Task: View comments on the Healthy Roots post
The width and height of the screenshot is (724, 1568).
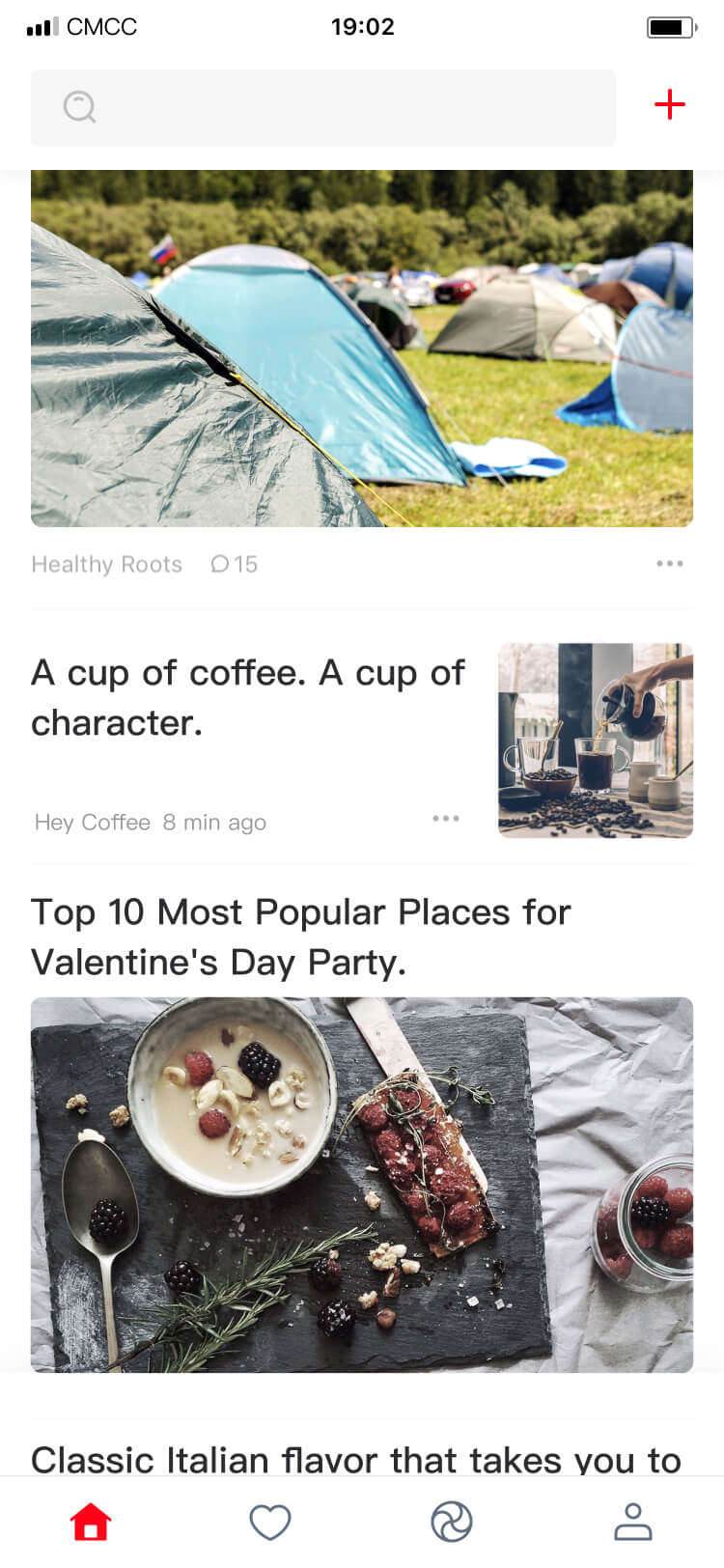Action: (x=234, y=565)
